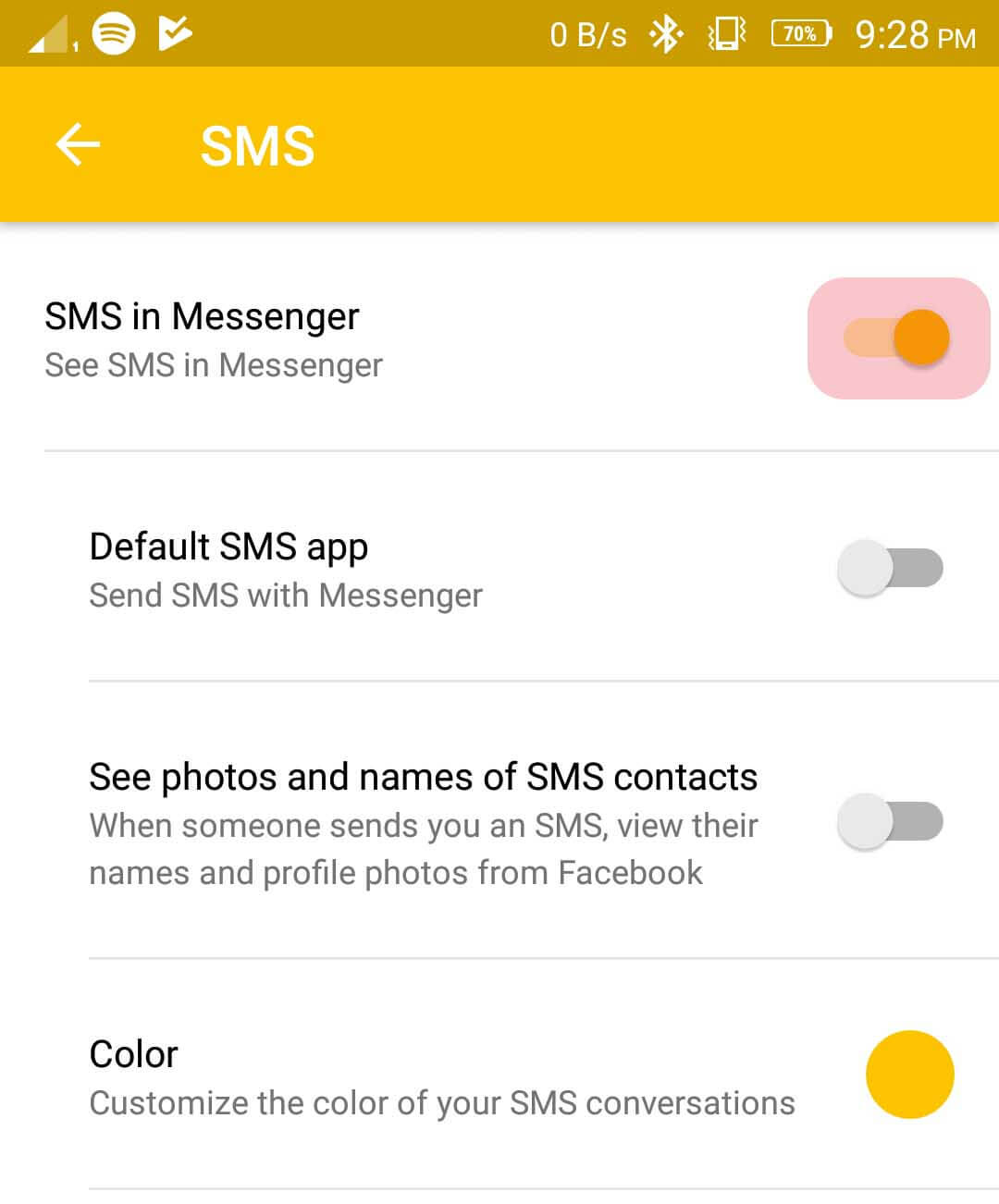The height and width of the screenshot is (1204, 999).
Task: Open the yellow Color swatch
Action: point(909,1075)
